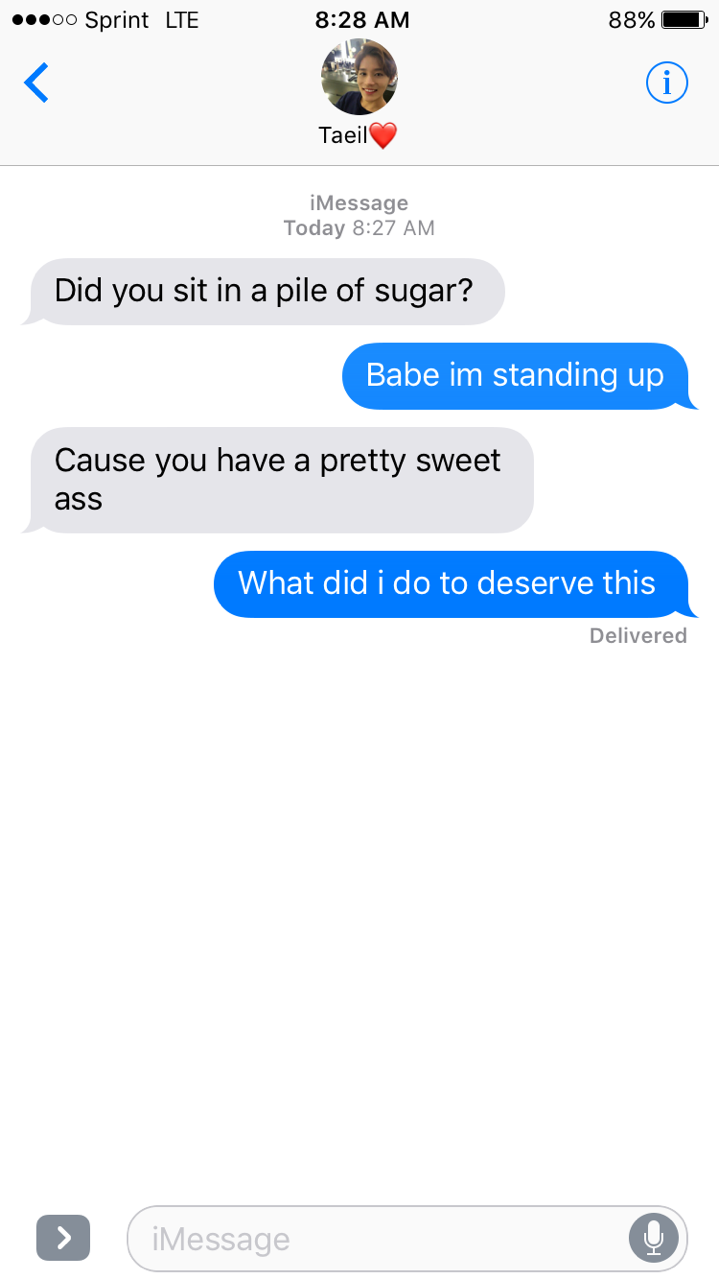The width and height of the screenshot is (719, 1280).
Task: Go back to the messages list
Action: [36, 82]
